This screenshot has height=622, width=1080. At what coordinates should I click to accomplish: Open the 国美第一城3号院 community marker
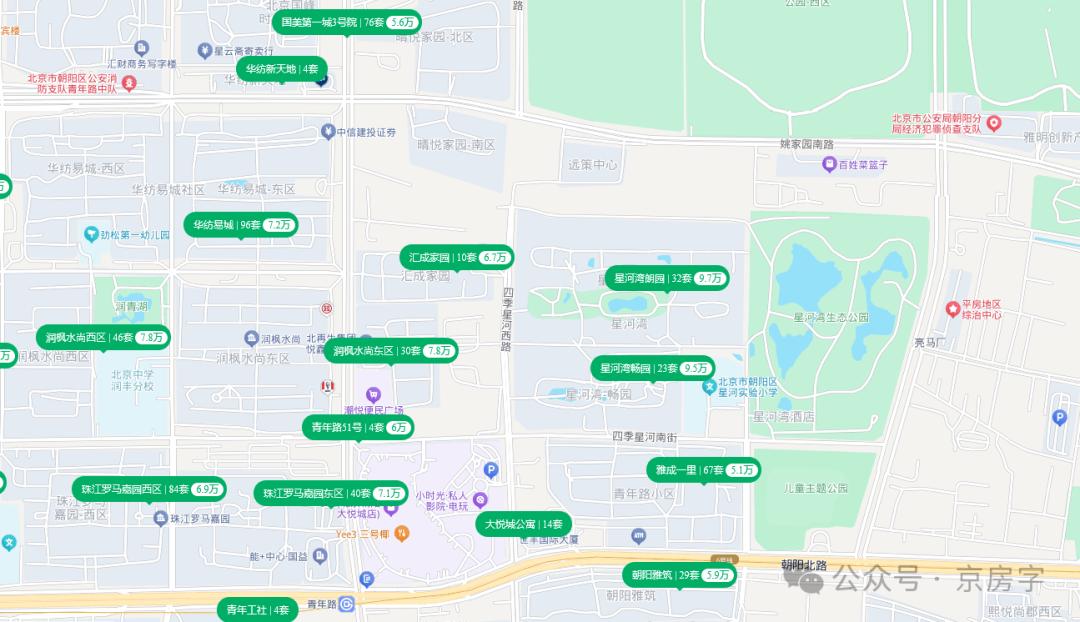(x=347, y=22)
